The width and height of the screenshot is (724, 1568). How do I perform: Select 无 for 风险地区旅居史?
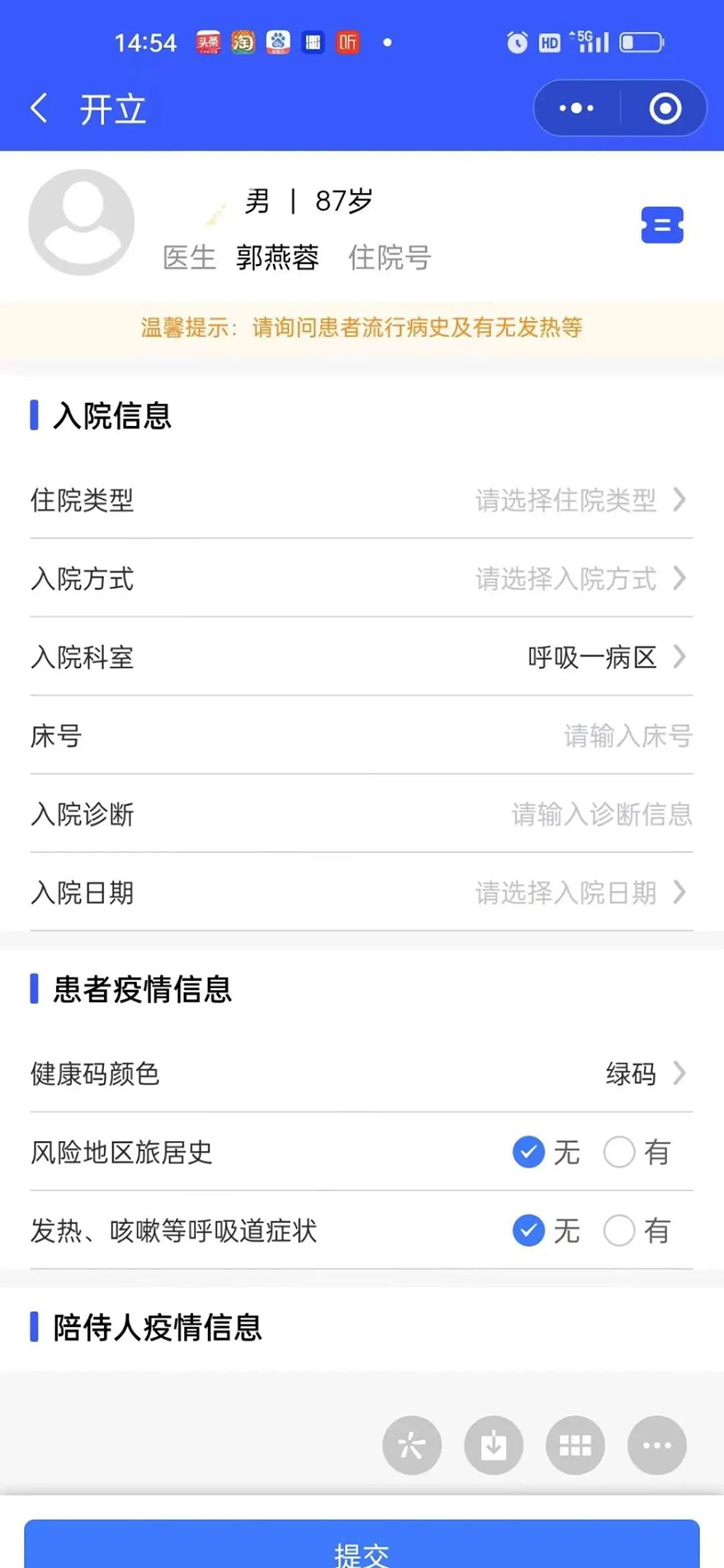click(x=529, y=1152)
